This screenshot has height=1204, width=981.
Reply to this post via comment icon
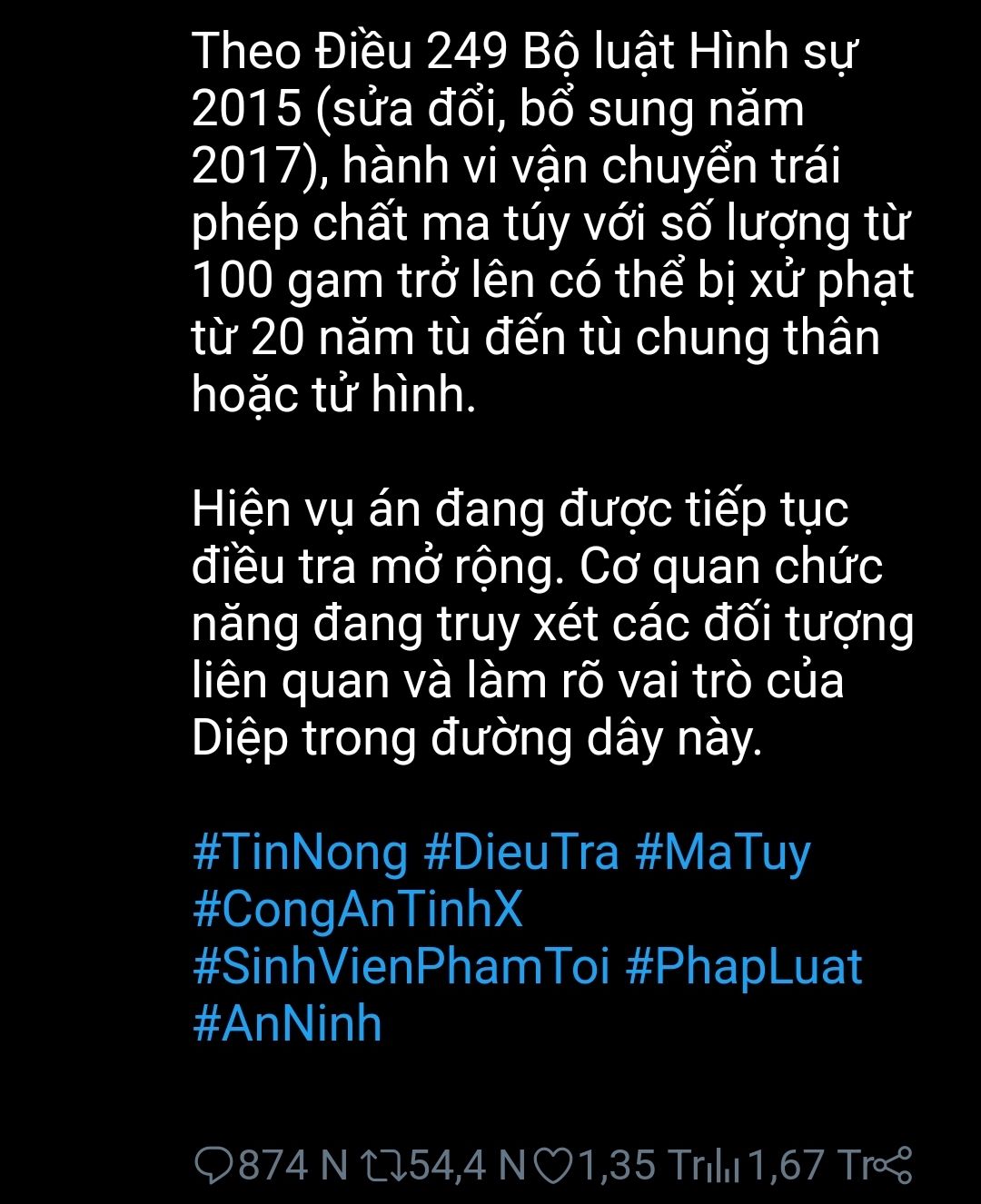click(x=213, y=1165)
